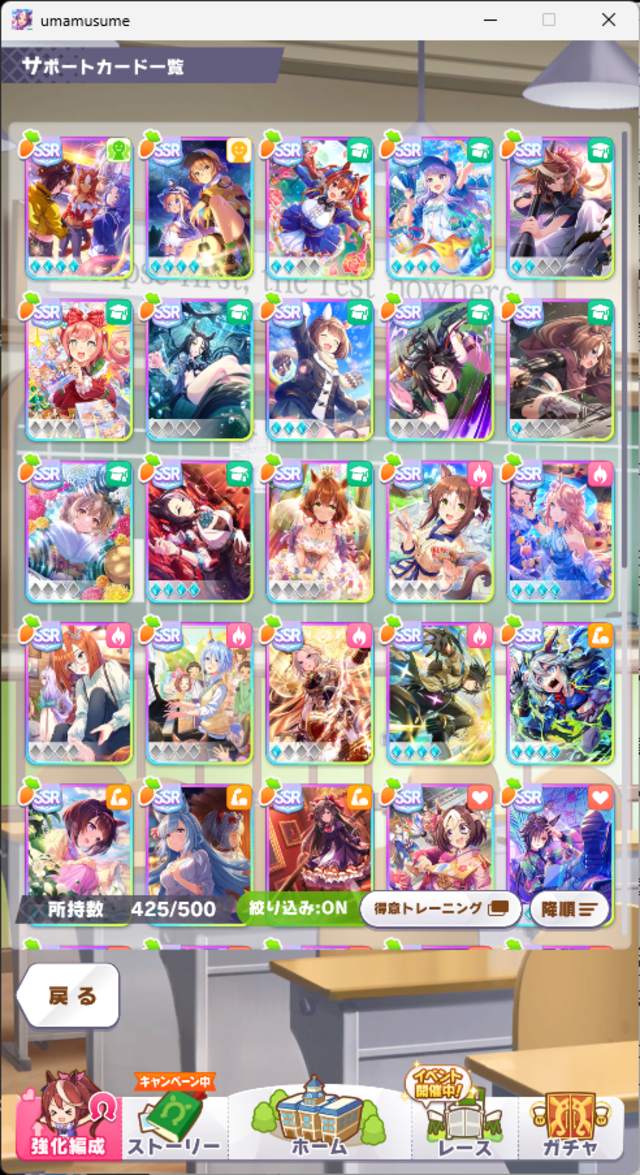Select the girl among blue and yellow flowers card
This screenshot has width=640, height=1175.
[x=79, y=531]
